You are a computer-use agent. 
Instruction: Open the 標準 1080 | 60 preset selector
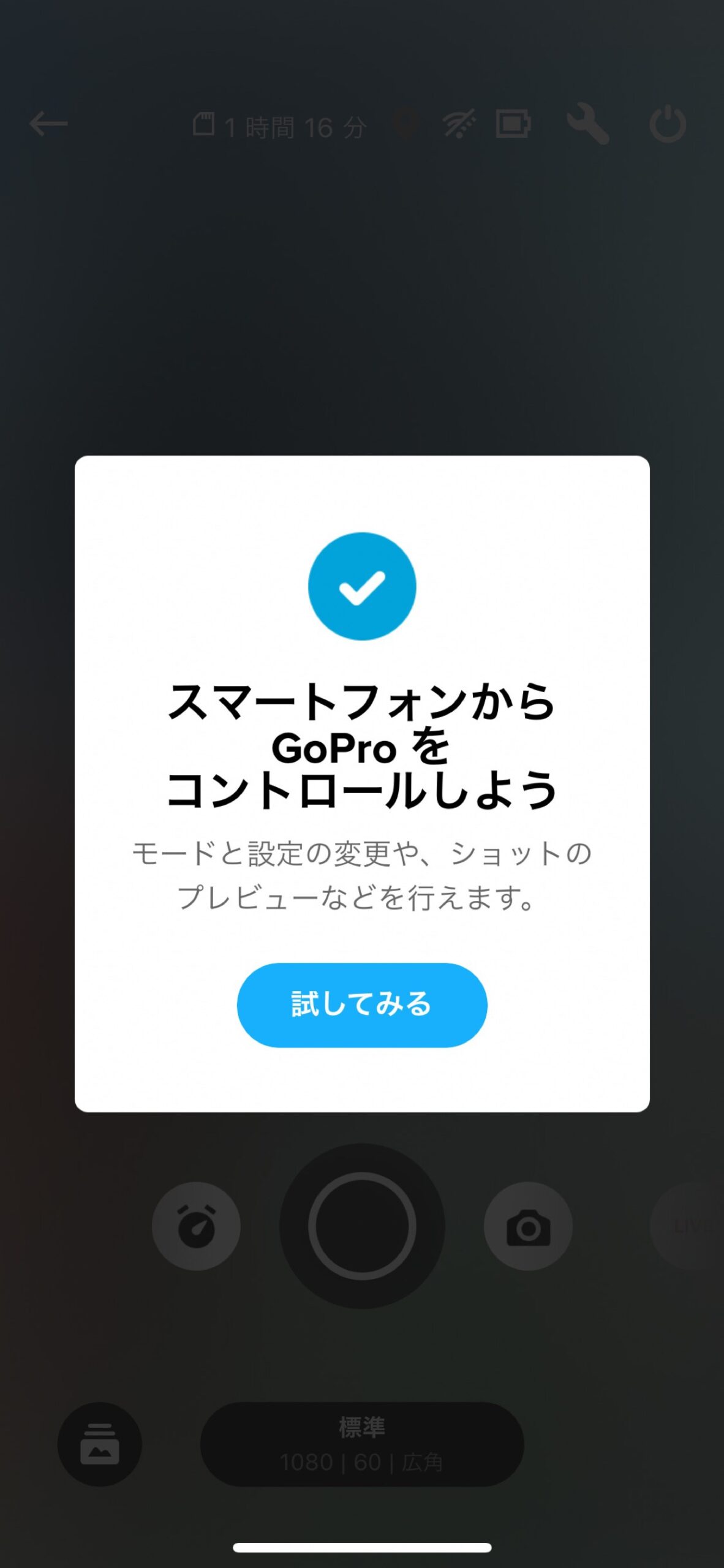pos(362,1444)
